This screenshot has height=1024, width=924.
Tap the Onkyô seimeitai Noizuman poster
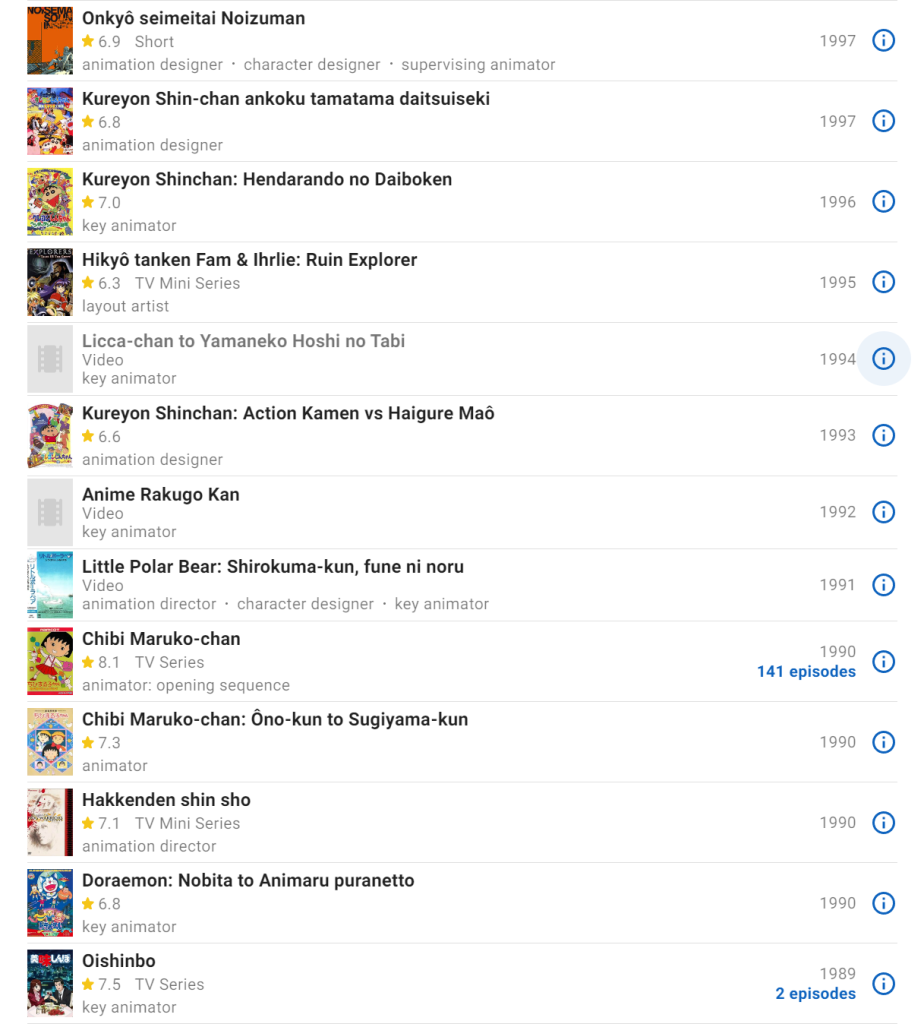pos(50,40)
